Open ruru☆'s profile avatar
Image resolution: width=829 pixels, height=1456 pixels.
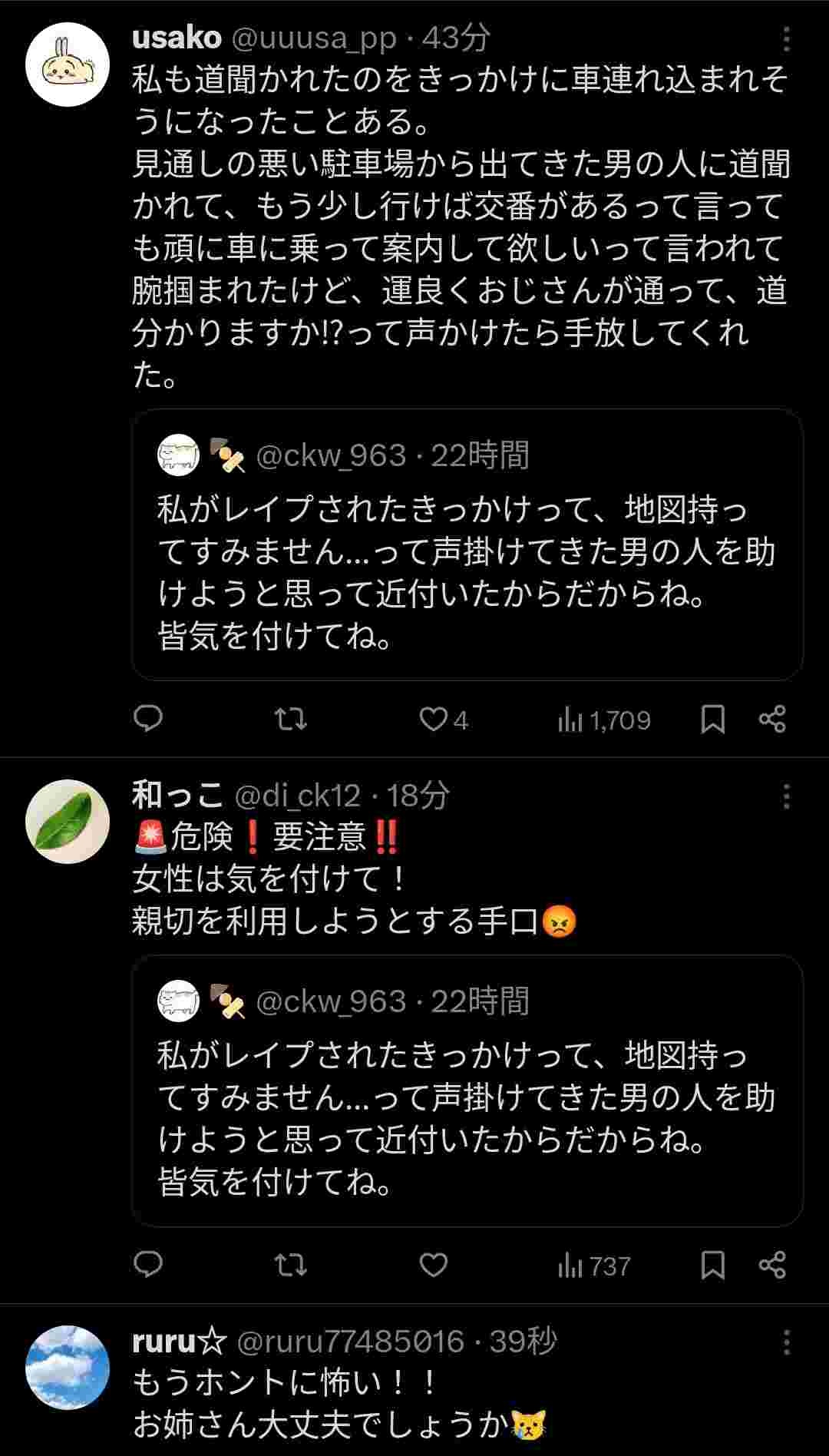point(68,1367)
